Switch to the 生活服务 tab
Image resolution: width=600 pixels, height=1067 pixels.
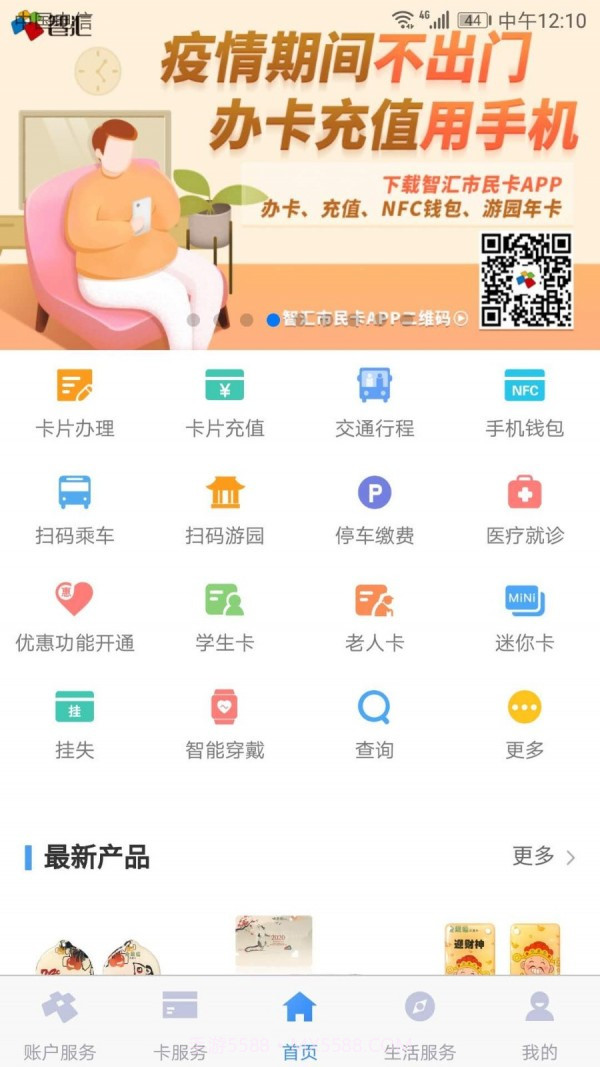[x=420, y=1023]
